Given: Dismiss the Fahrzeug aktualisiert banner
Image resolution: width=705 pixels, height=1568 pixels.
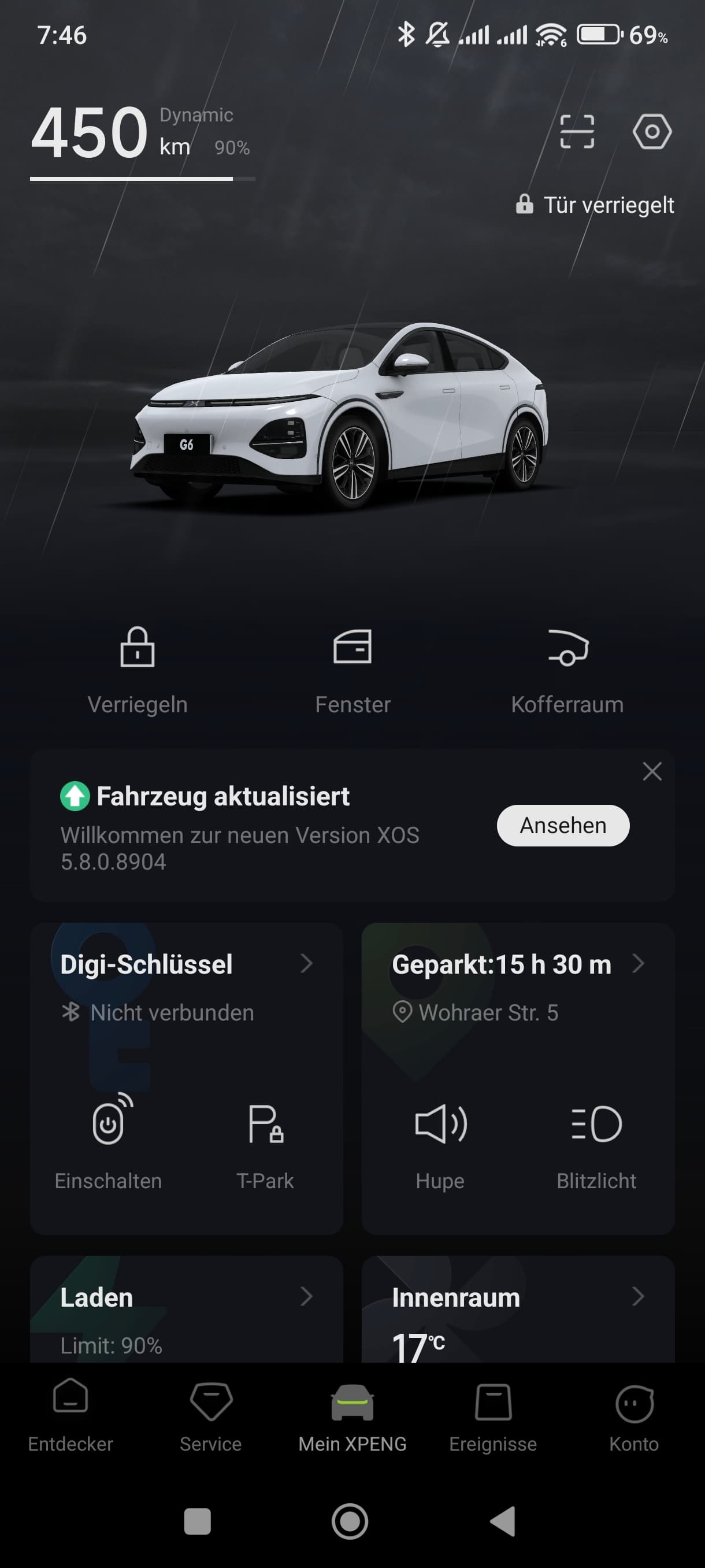Looking at the screenshot, I should [x=652, y=771].
